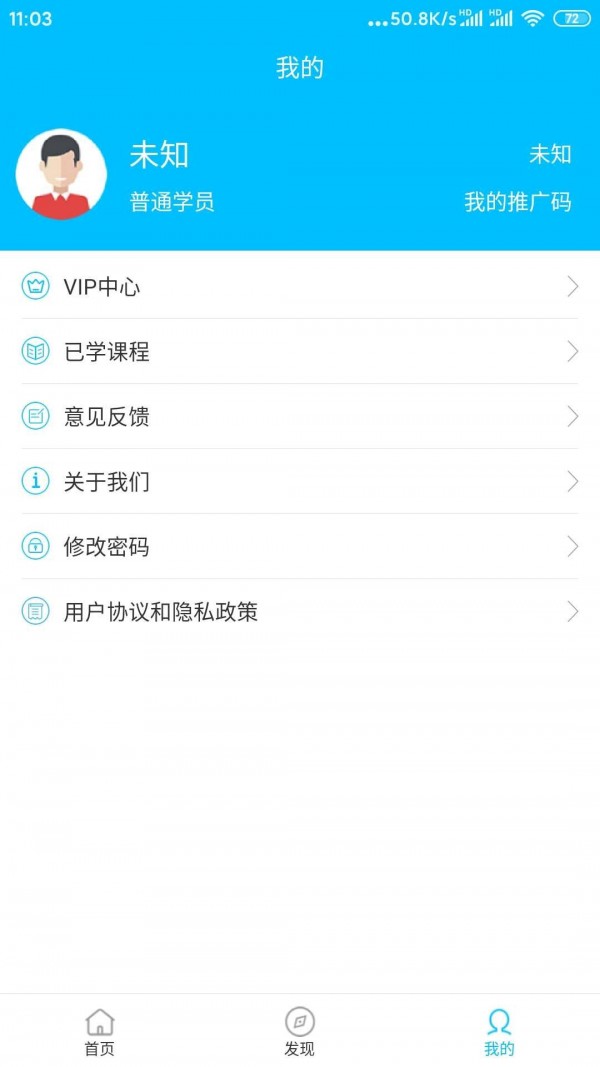Tap the profile avatar picture
Screen dimensions: 600x1067
point(61,175)
